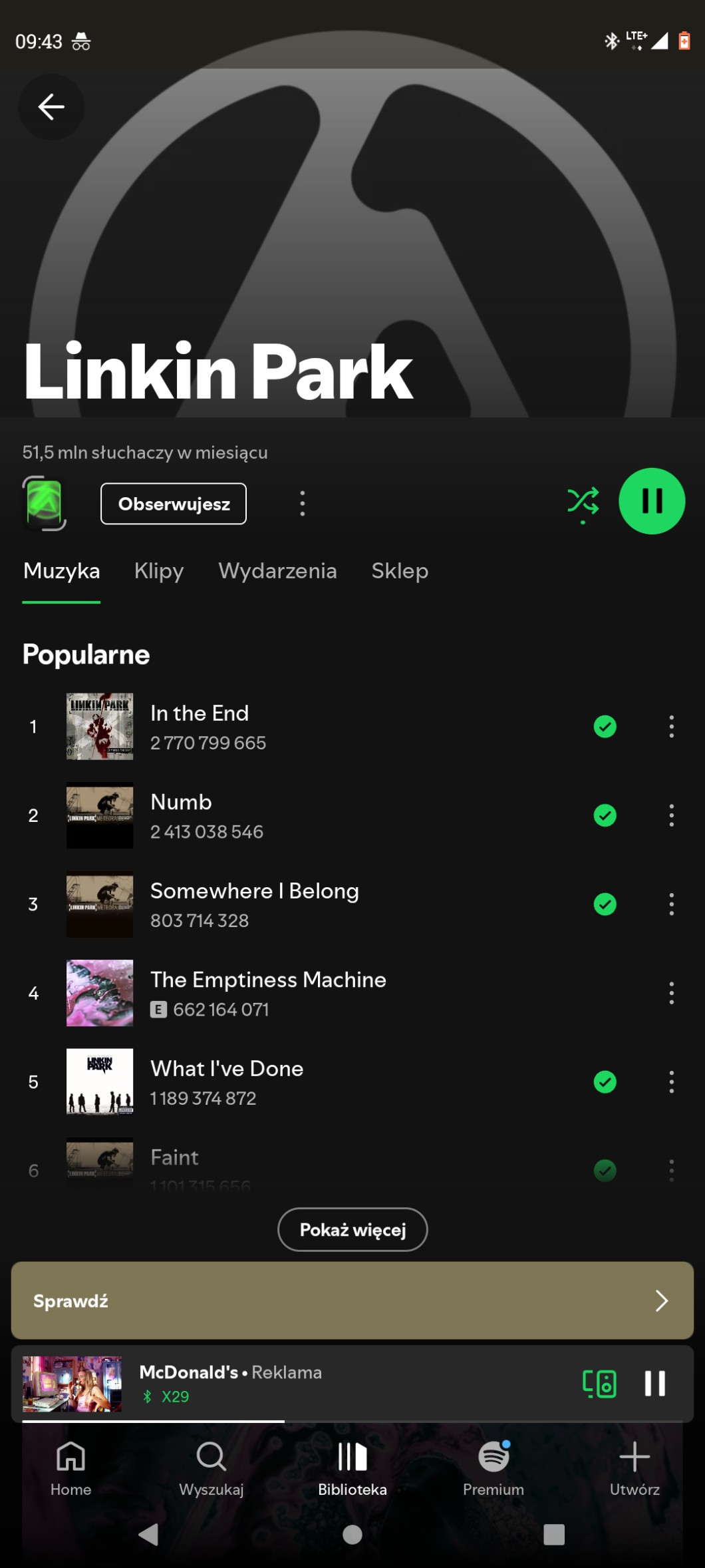Go to the Wyszukaj search tab
The height and width of the screenshot is (1568, 705).
pyautogui.click(x=211, y=1469)
